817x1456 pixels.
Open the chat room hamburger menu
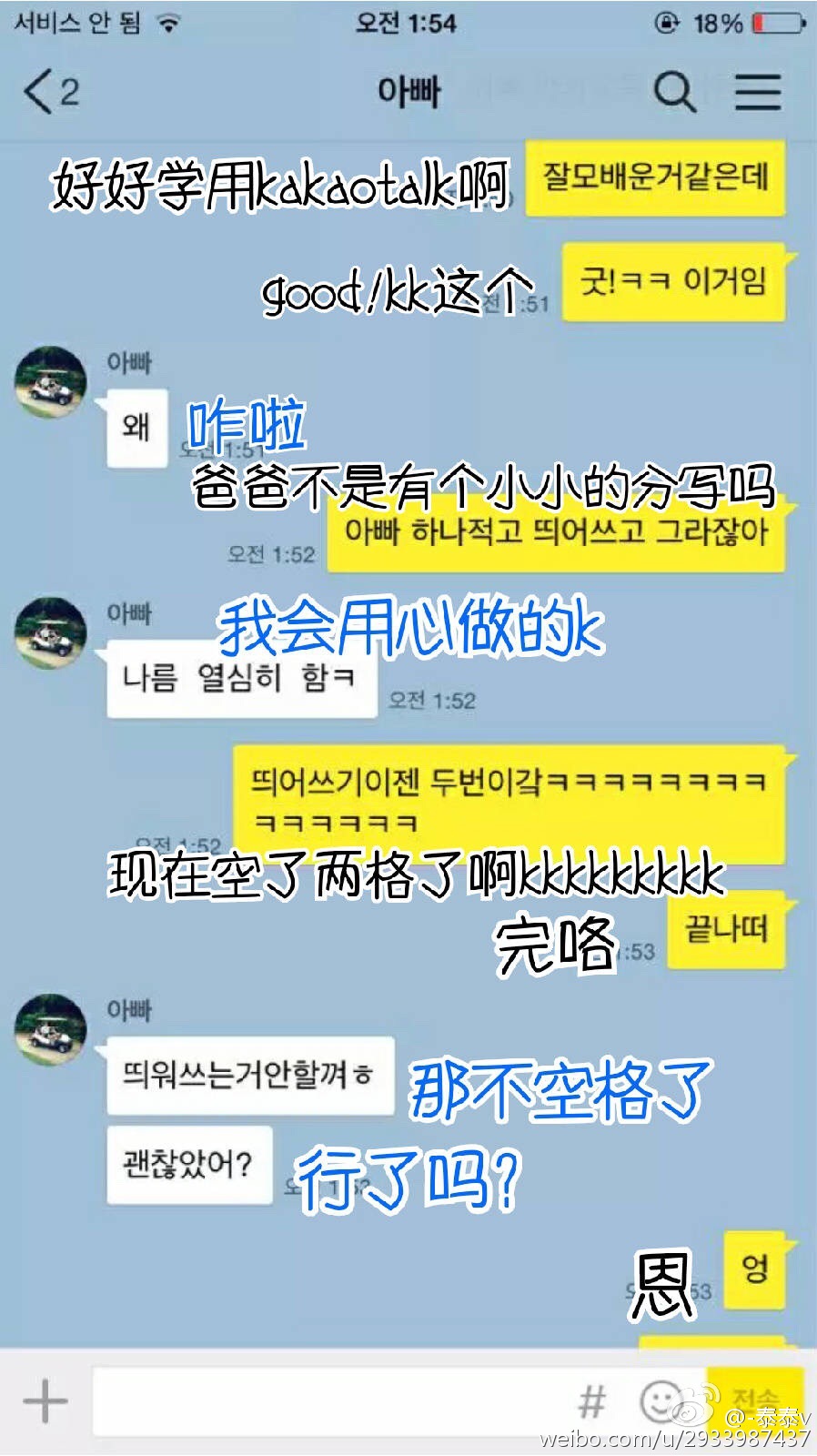pyautogui.click(x=758, y=92)
